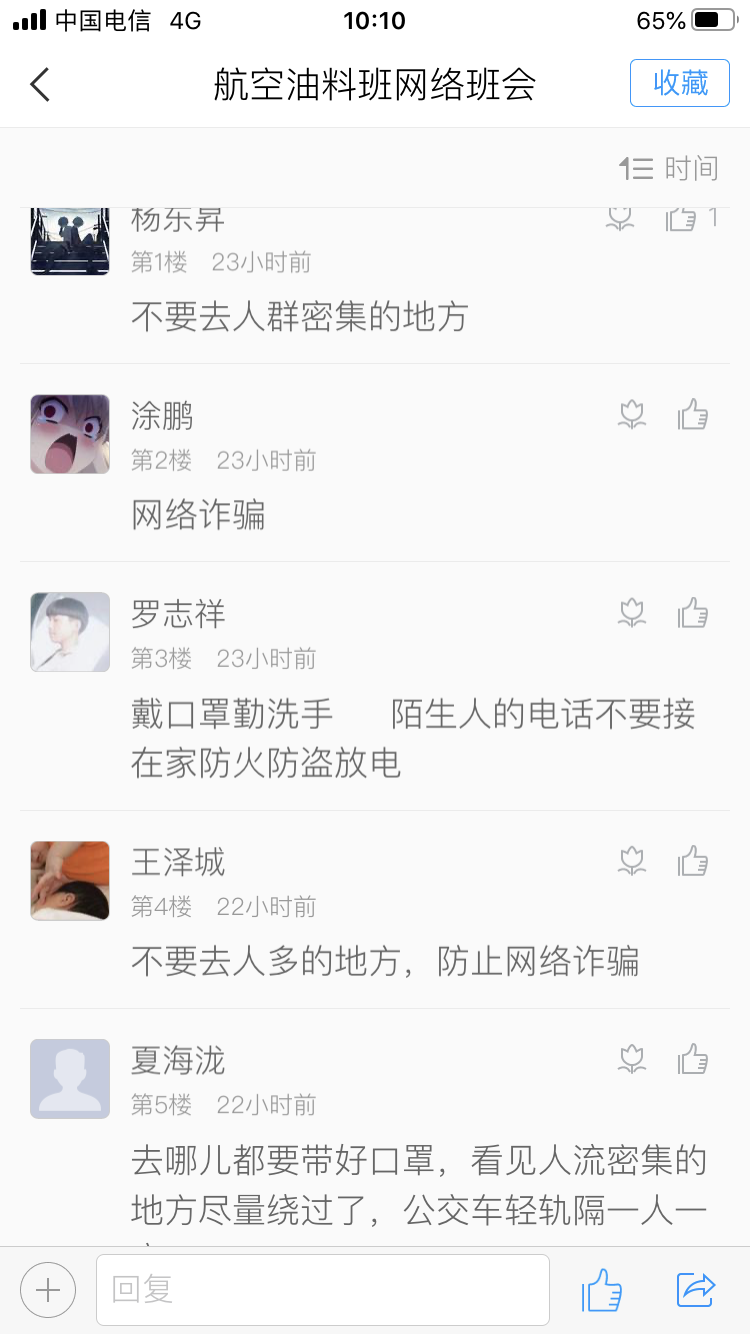This screenshot has height=1334, width=750.
Task: Share this post from bottom bar
Action: click(696, 1290)
